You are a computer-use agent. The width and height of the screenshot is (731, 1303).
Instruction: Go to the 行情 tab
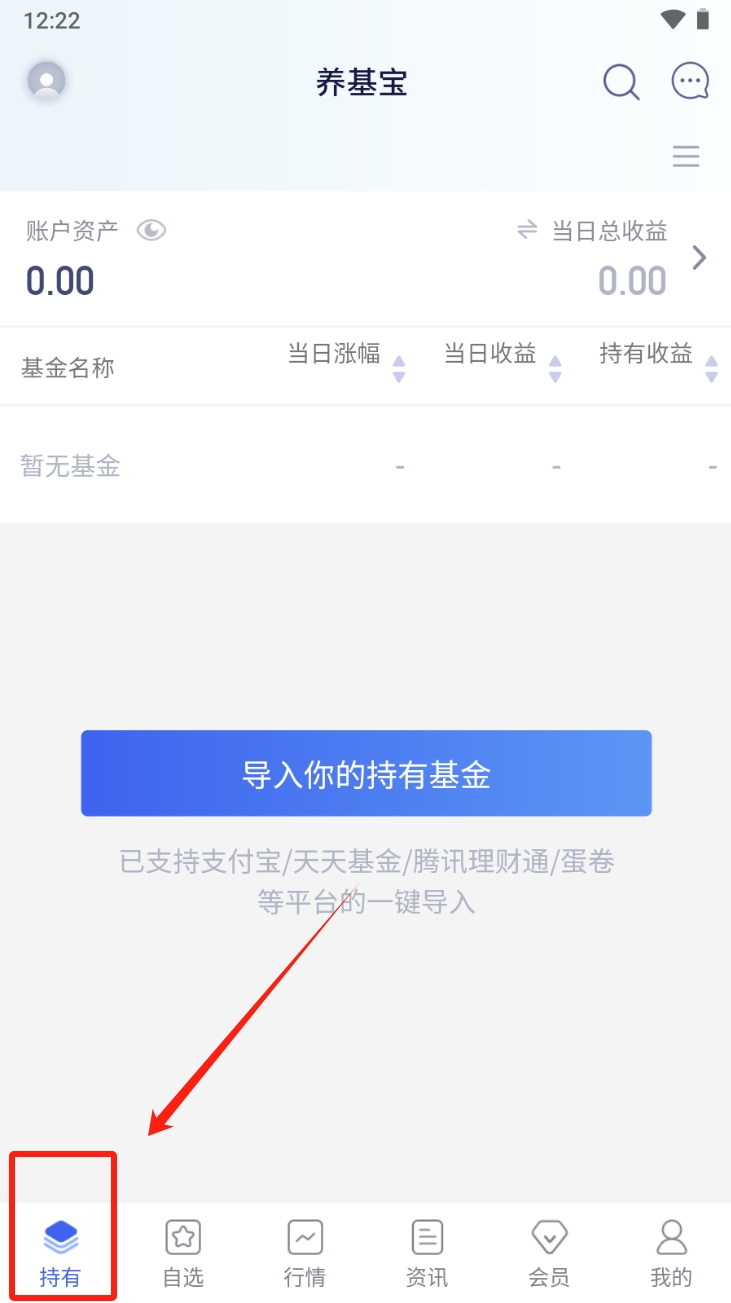coord(305,1253)
